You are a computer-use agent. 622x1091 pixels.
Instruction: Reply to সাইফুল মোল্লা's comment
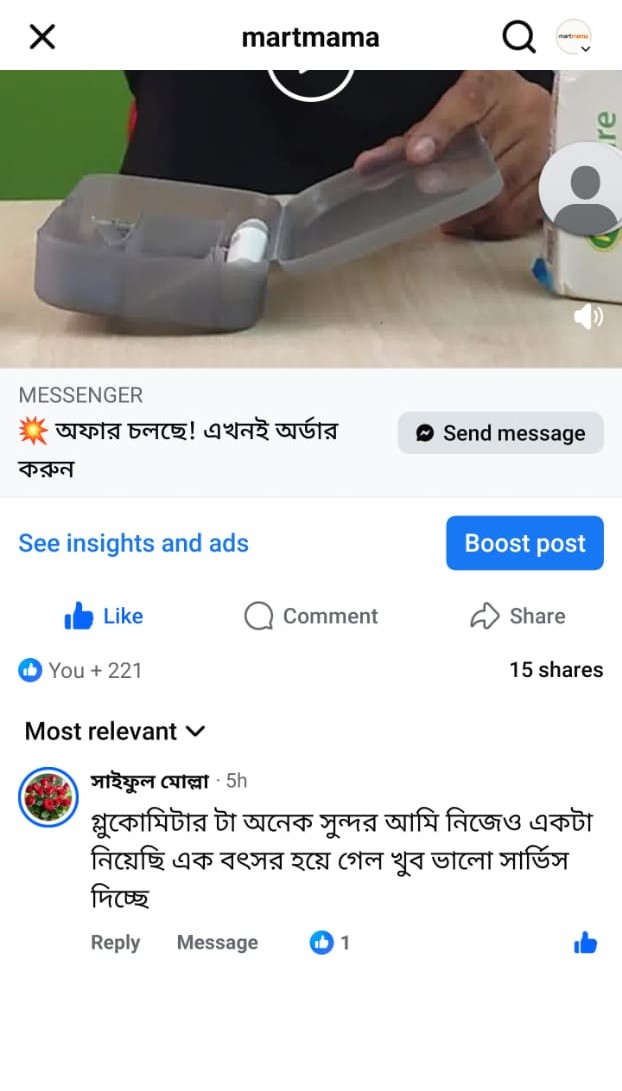tap(115, 942)
